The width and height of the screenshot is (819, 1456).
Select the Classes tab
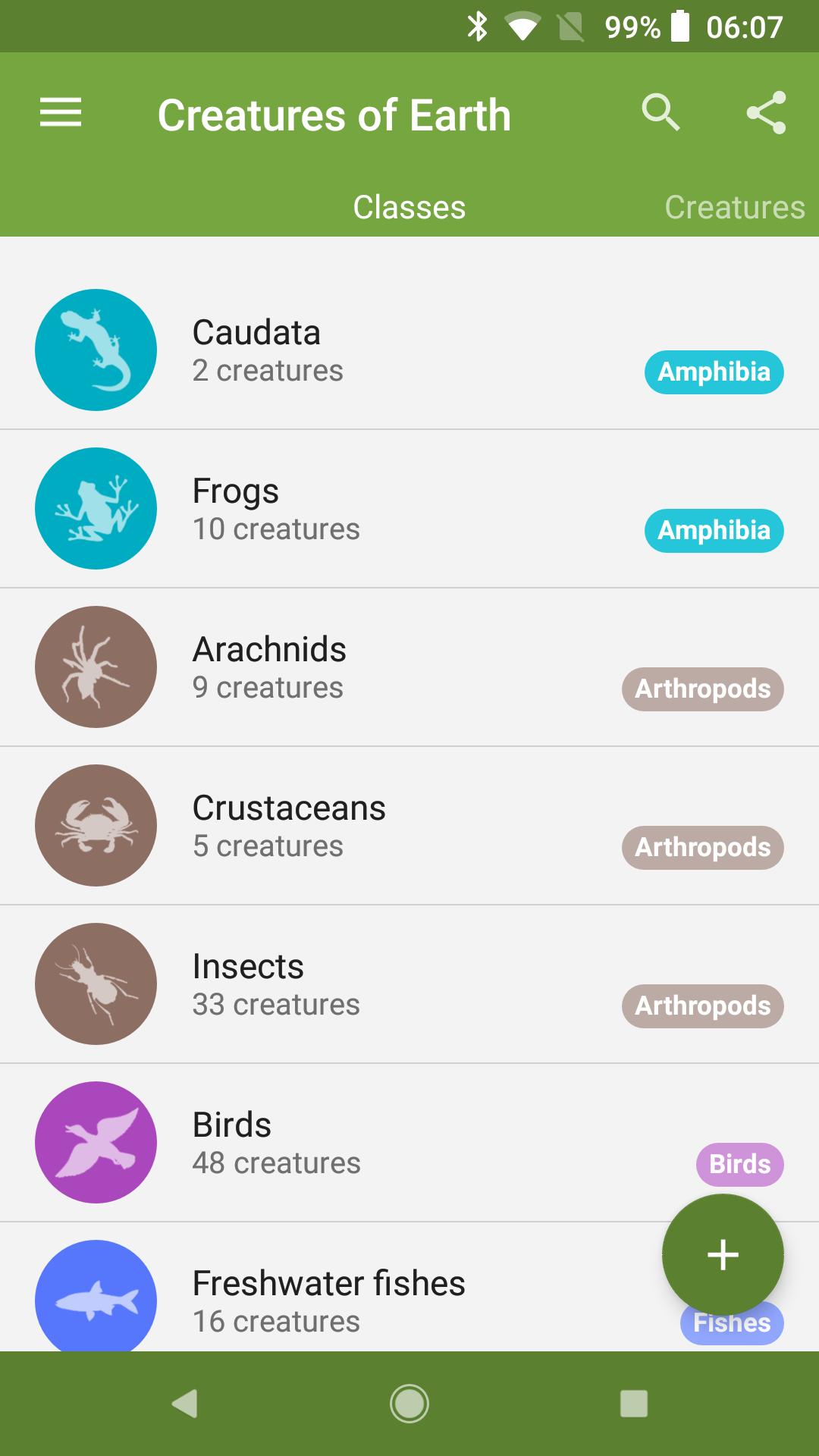coord(409,207)
